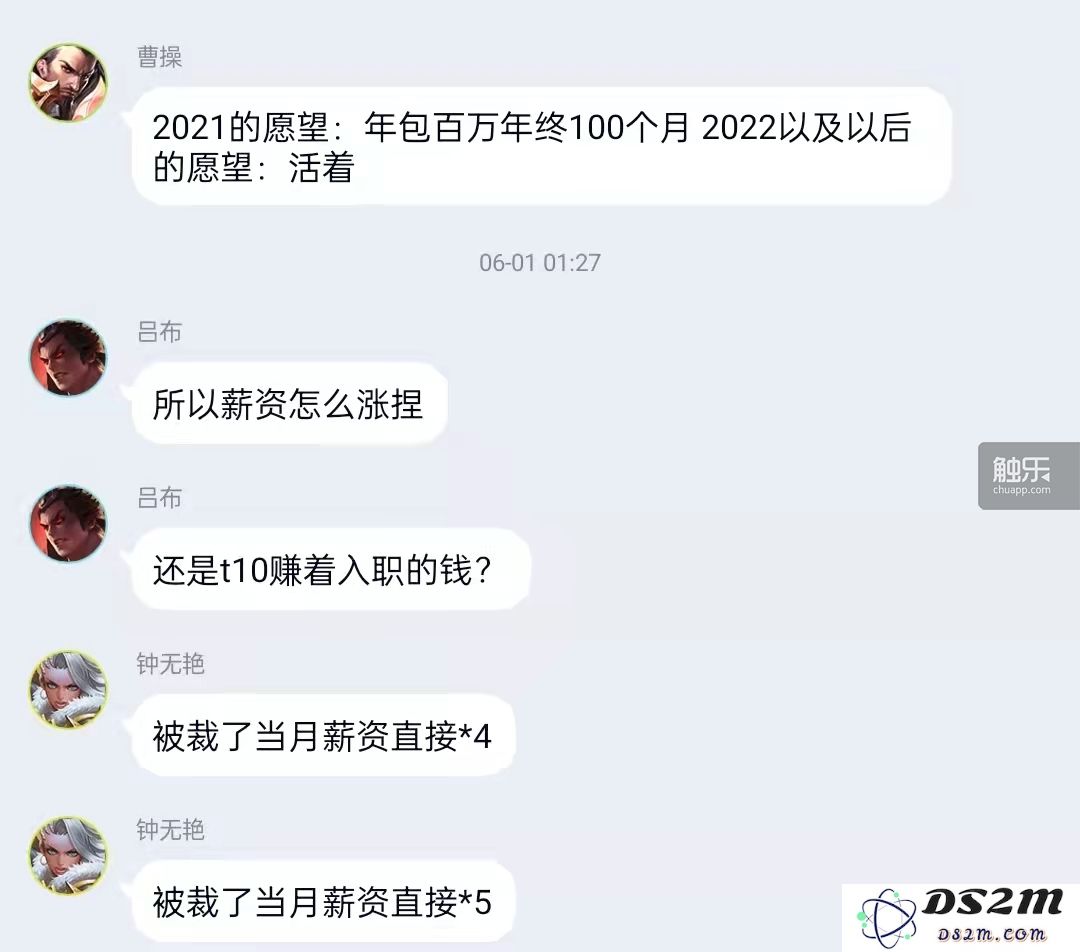Tap 吕布's avatar next to 所以薪资怎么涨捏

[x=67, y=358]
